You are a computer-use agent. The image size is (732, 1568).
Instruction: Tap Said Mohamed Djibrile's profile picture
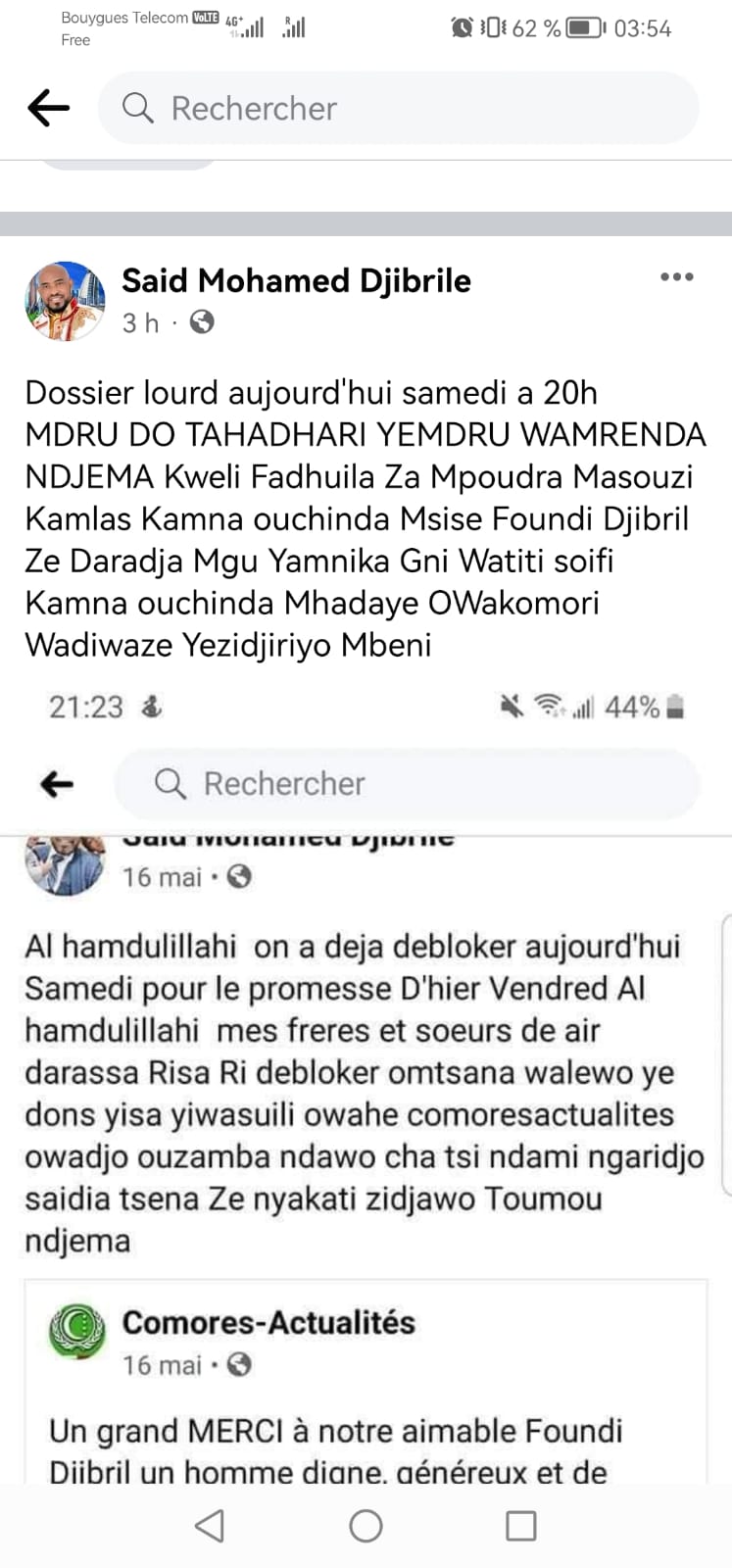65,301
